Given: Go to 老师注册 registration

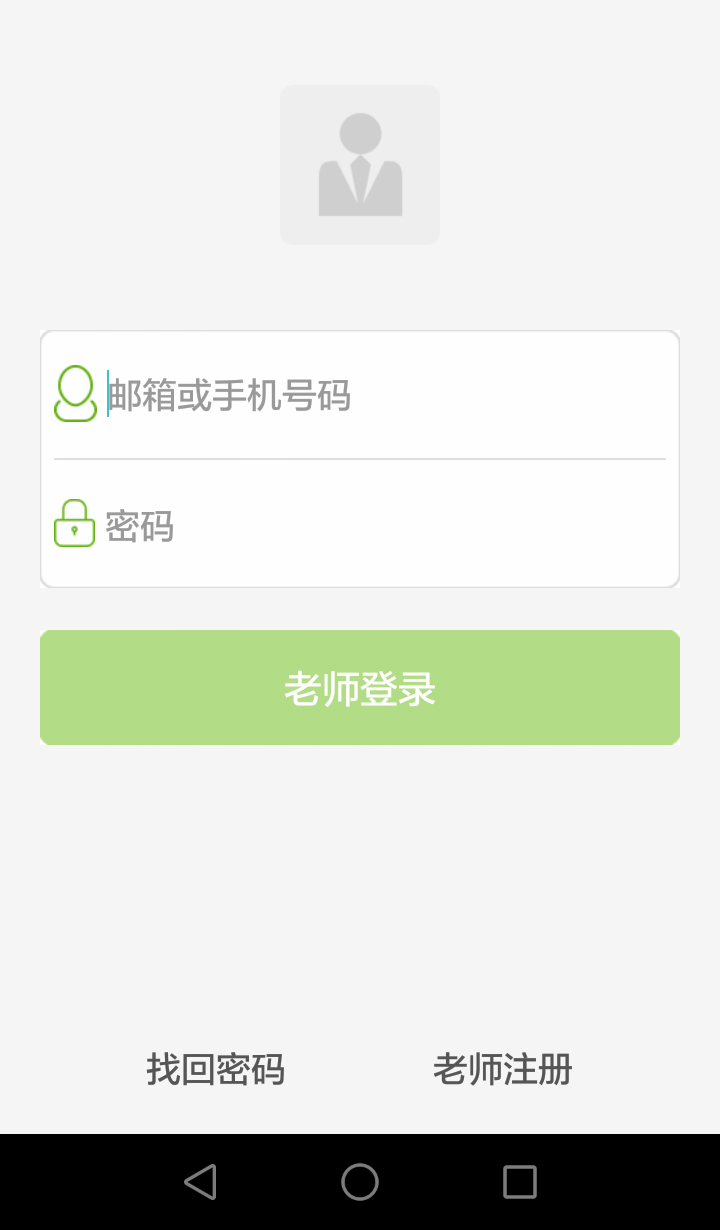Looking at the screenshot, I should (x=502, y=1070).
